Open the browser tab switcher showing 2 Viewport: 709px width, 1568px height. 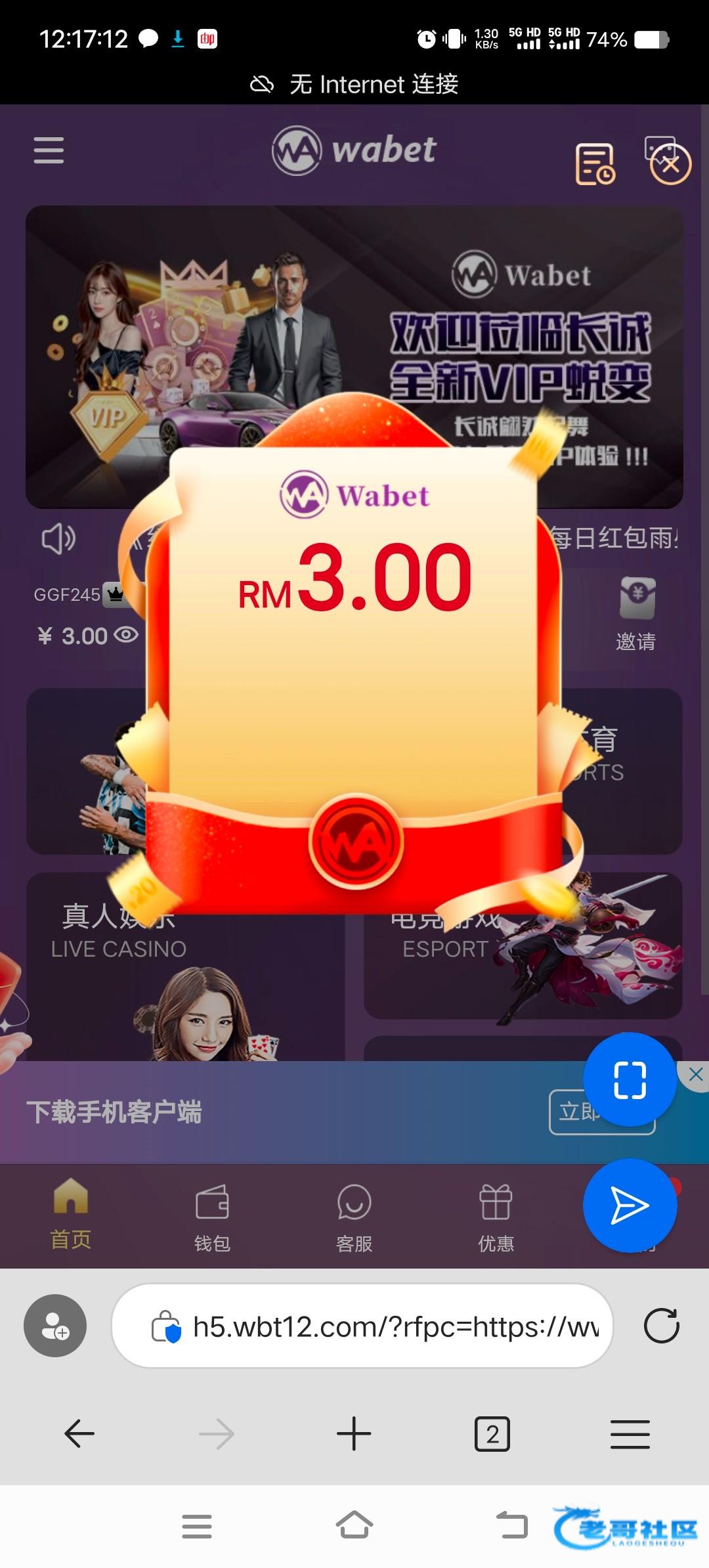(492, 1434)
